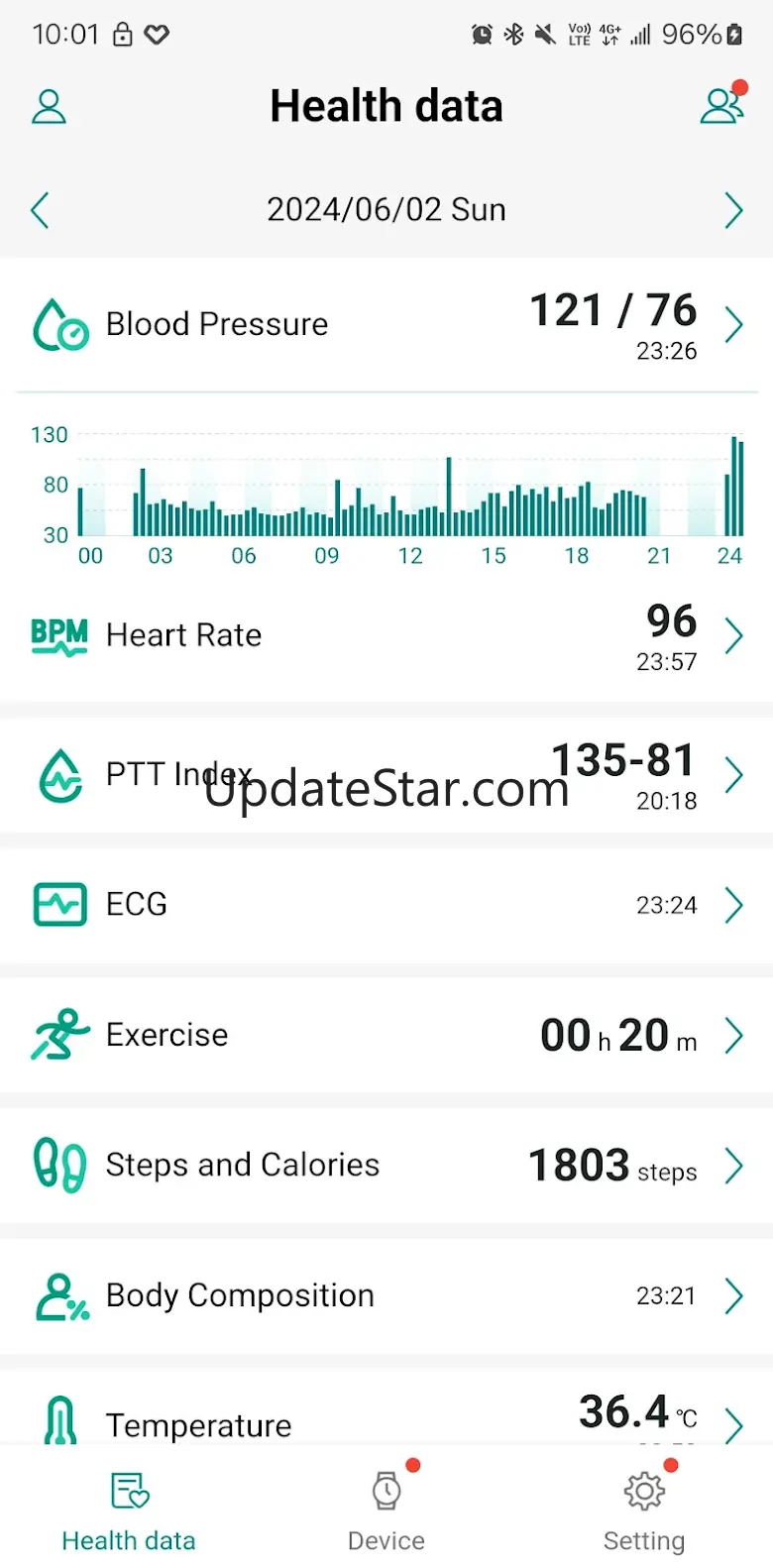Go to the previous day
Image resolution: width=773 pixels, height=1568 pixels.
(x=41, y=210)
